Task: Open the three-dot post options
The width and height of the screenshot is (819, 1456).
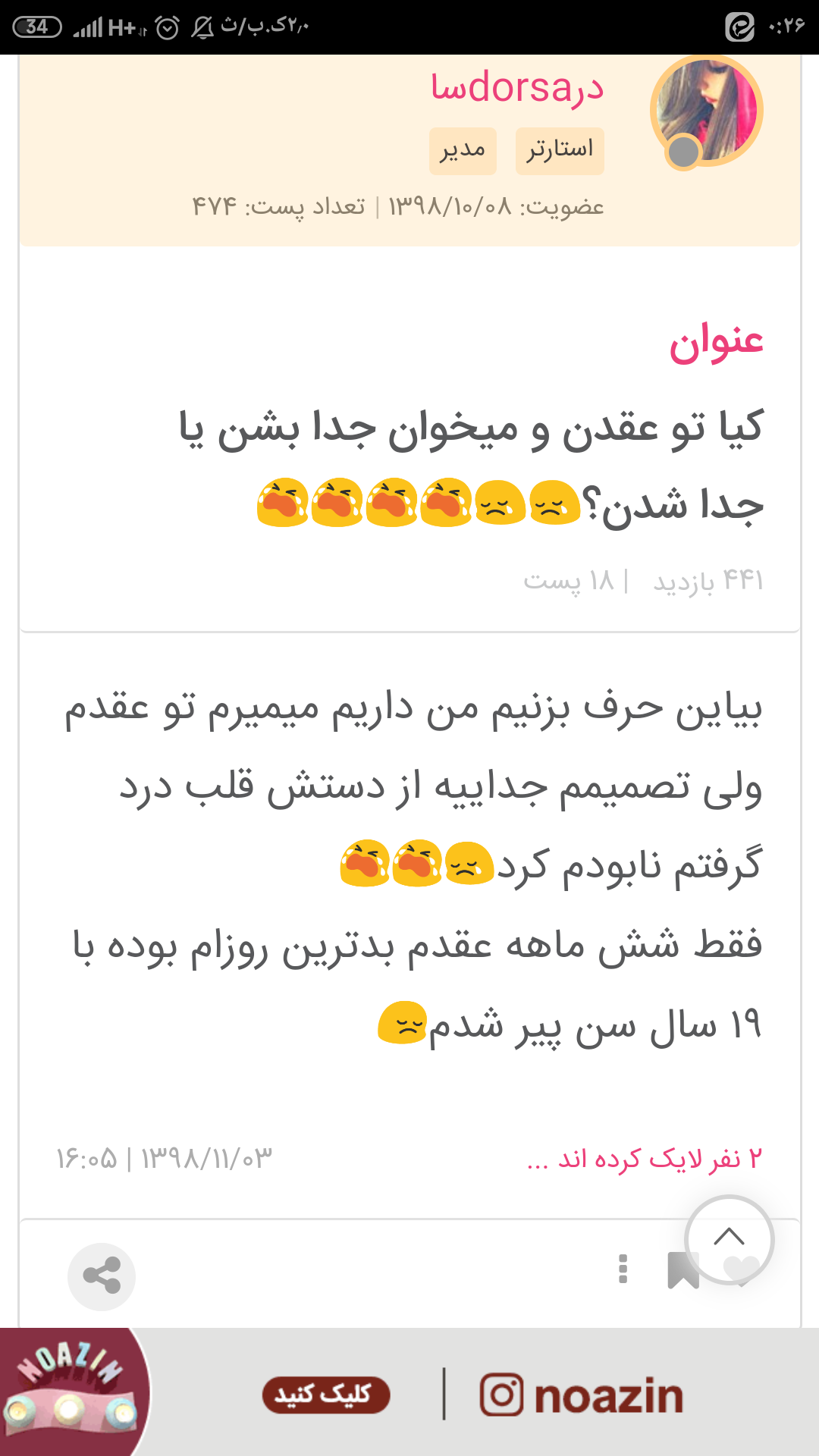Action: pos(623,1269)
